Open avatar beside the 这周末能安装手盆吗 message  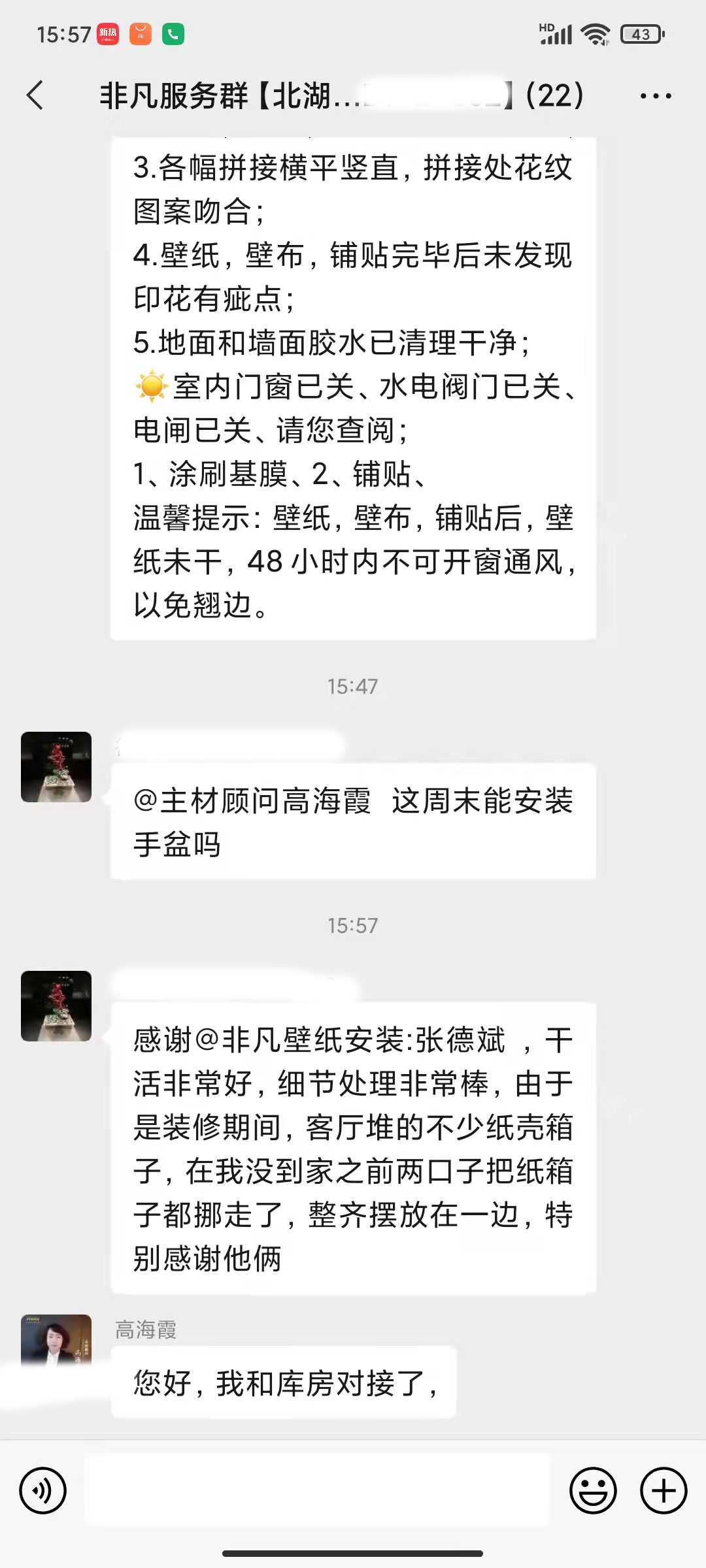click(x=56, y=767)
